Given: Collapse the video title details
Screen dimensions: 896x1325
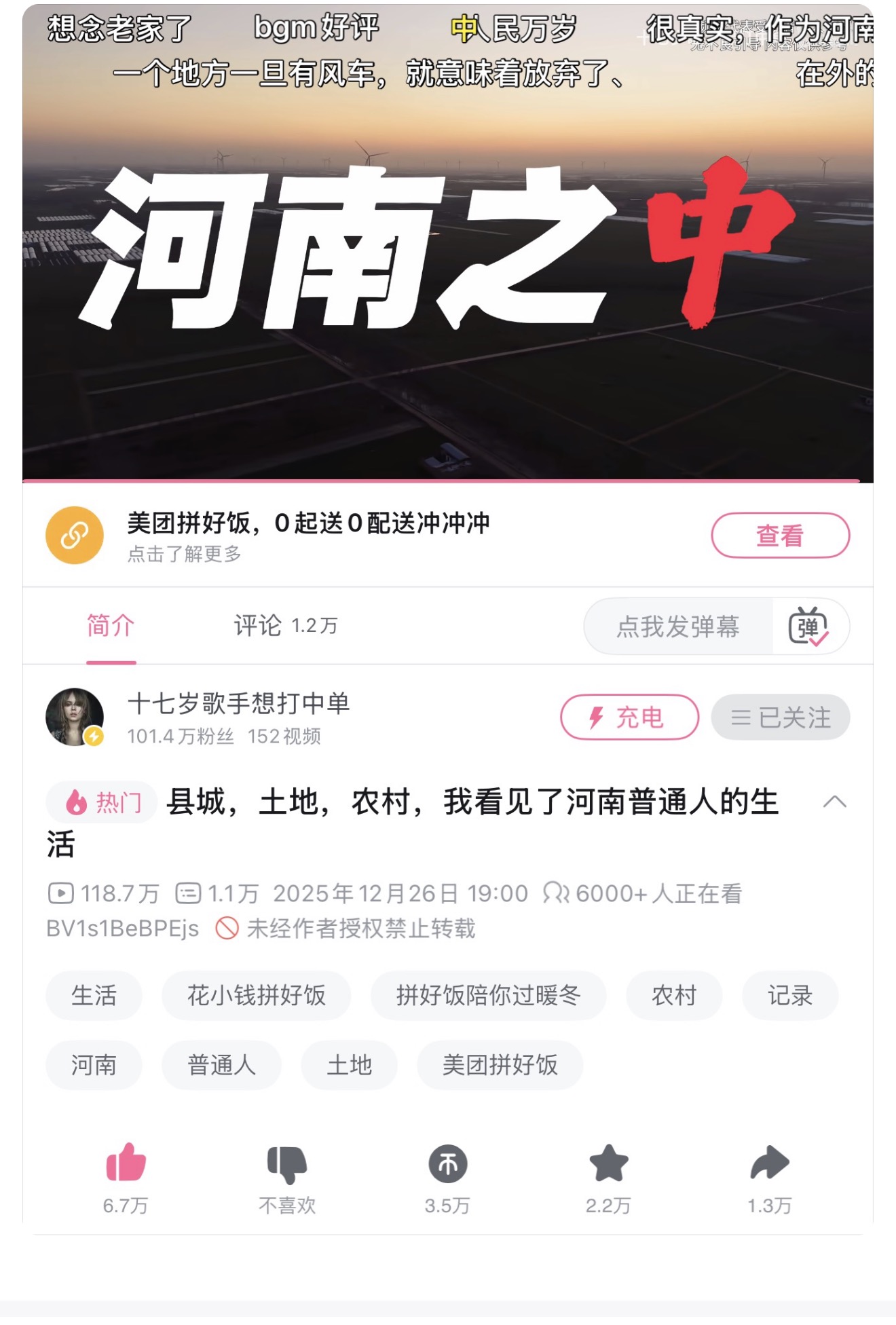Looking at the screenshot, I should pos(834,802).
